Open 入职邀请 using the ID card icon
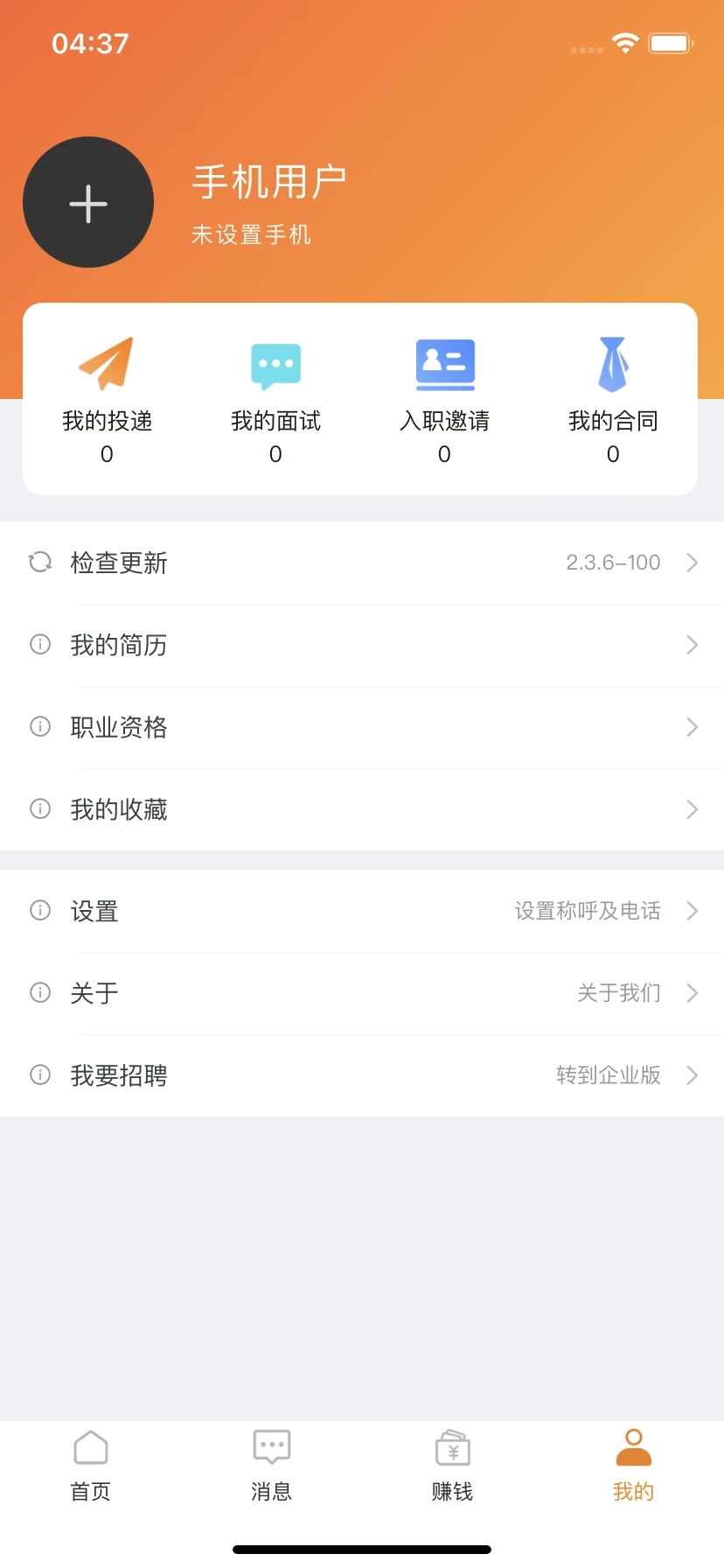The height and width of the screenshot is (1568, 724). 443,365
